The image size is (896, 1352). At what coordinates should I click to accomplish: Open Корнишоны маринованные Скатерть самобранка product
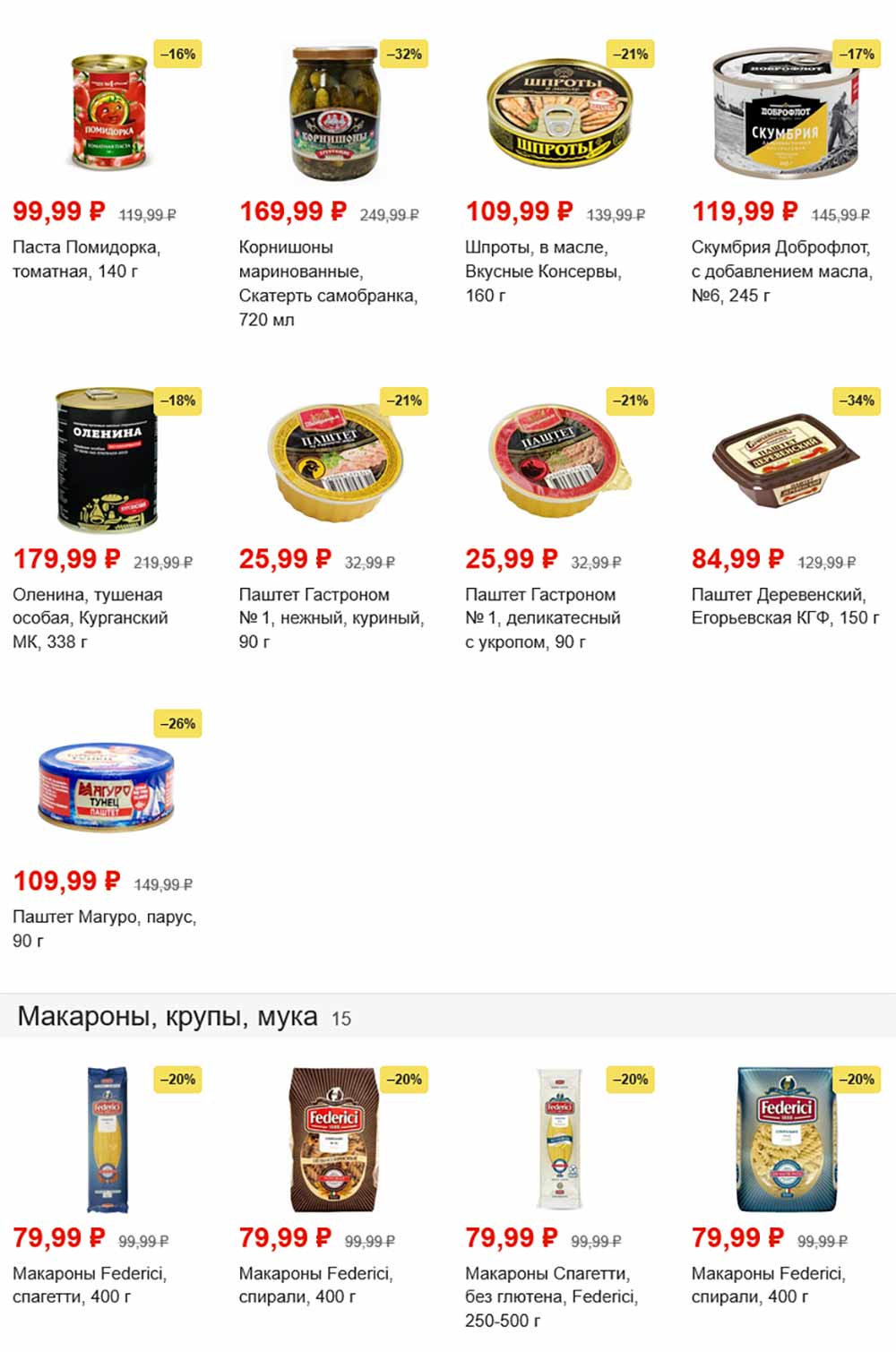pos(333,184)
